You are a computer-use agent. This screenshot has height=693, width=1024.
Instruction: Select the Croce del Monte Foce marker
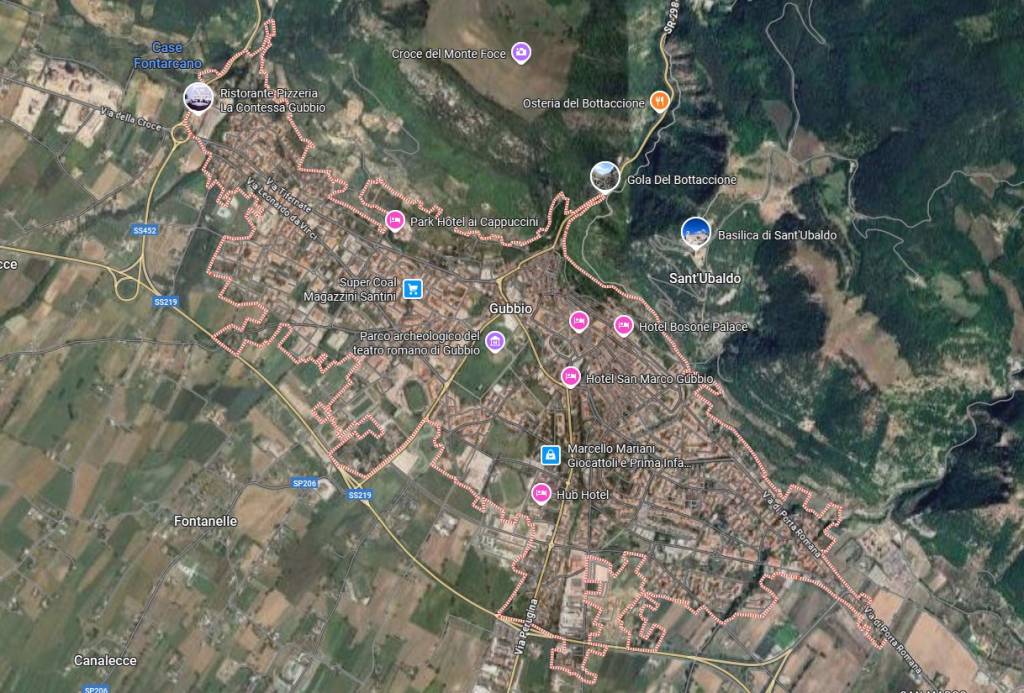pyautogui.click(x=520, y=52)
